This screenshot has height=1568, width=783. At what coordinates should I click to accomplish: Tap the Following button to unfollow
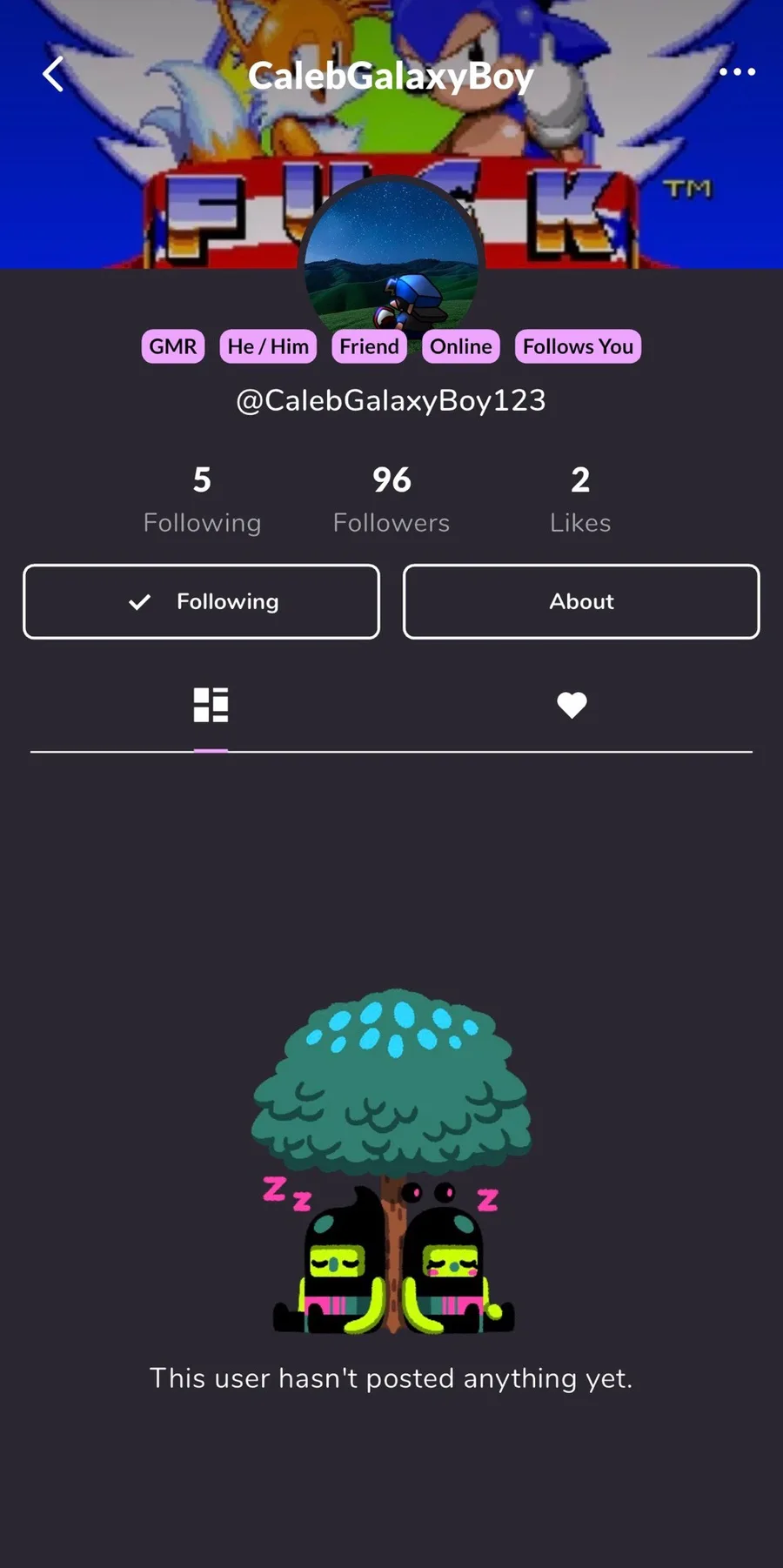[201, 601]
